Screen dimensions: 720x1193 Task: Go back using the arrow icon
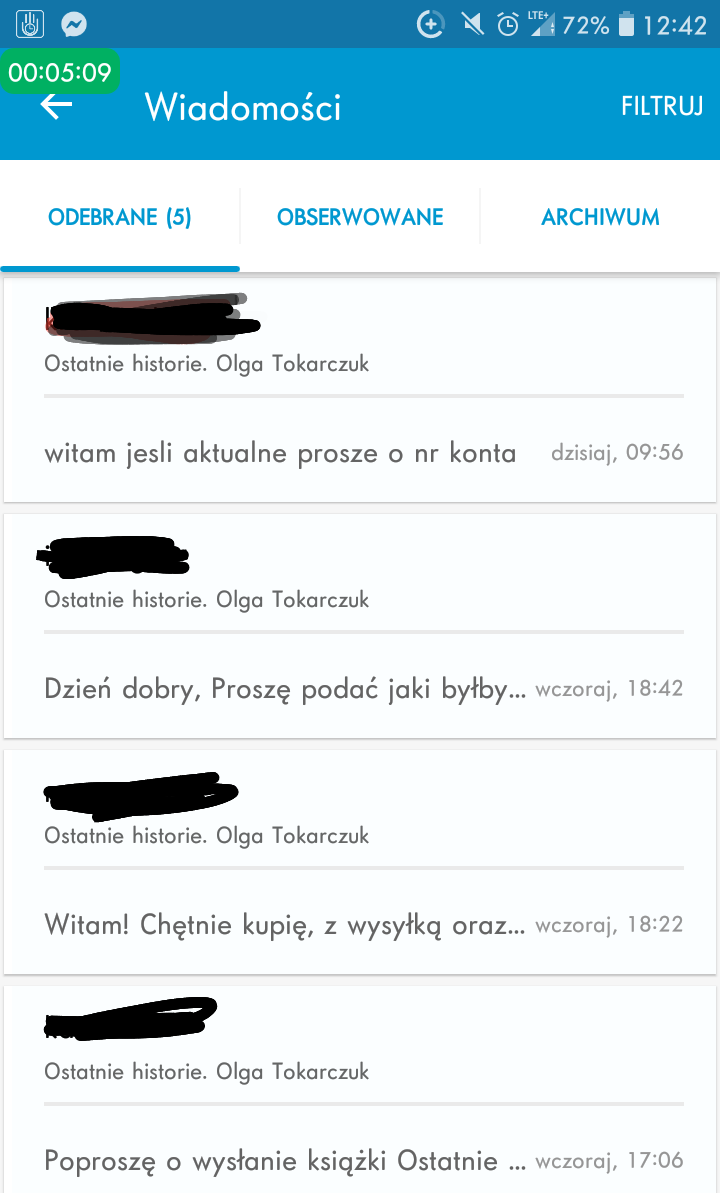click(56, 107)
